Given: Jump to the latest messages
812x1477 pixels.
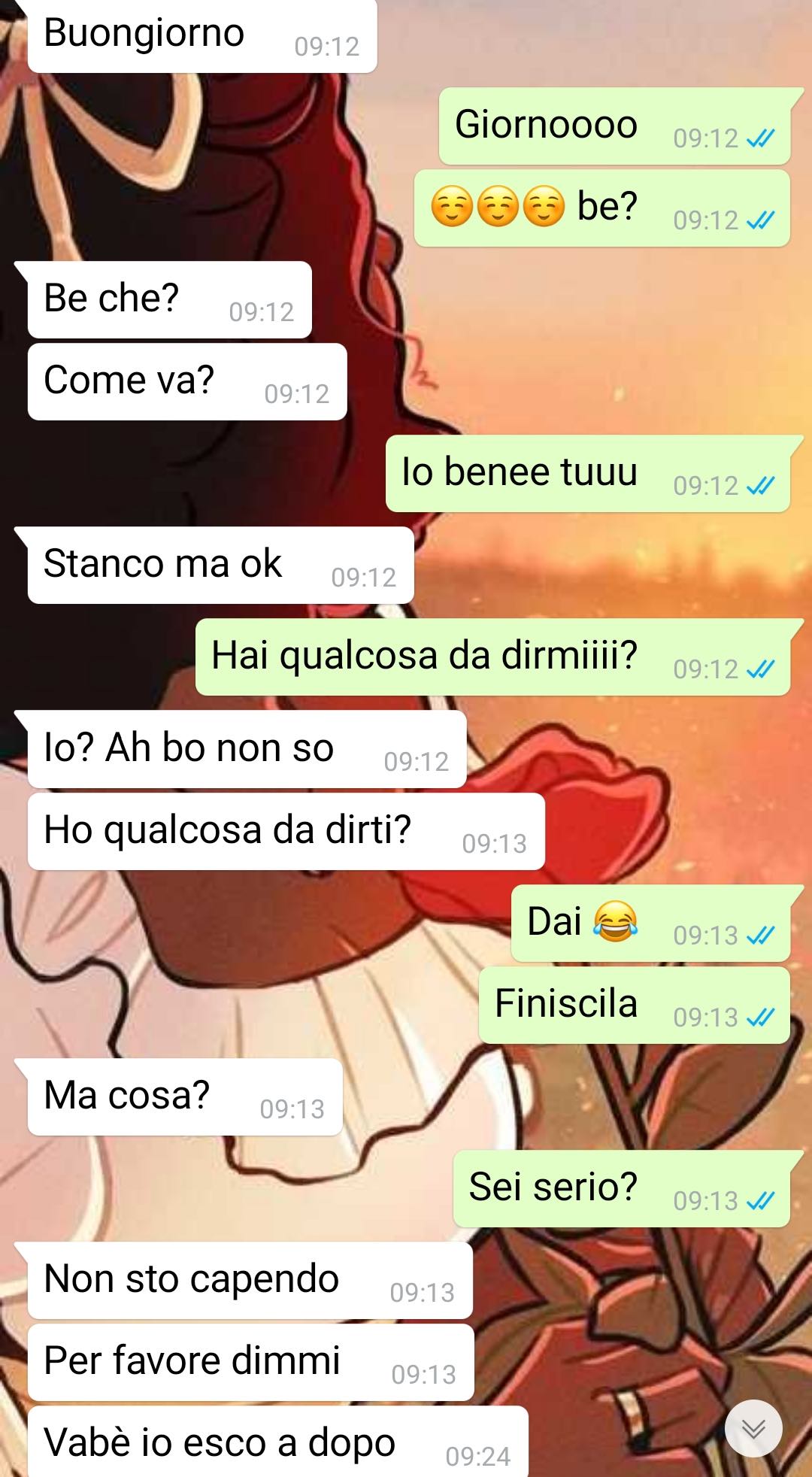Looking at the screenshot, I should (x=753, y=1428).
